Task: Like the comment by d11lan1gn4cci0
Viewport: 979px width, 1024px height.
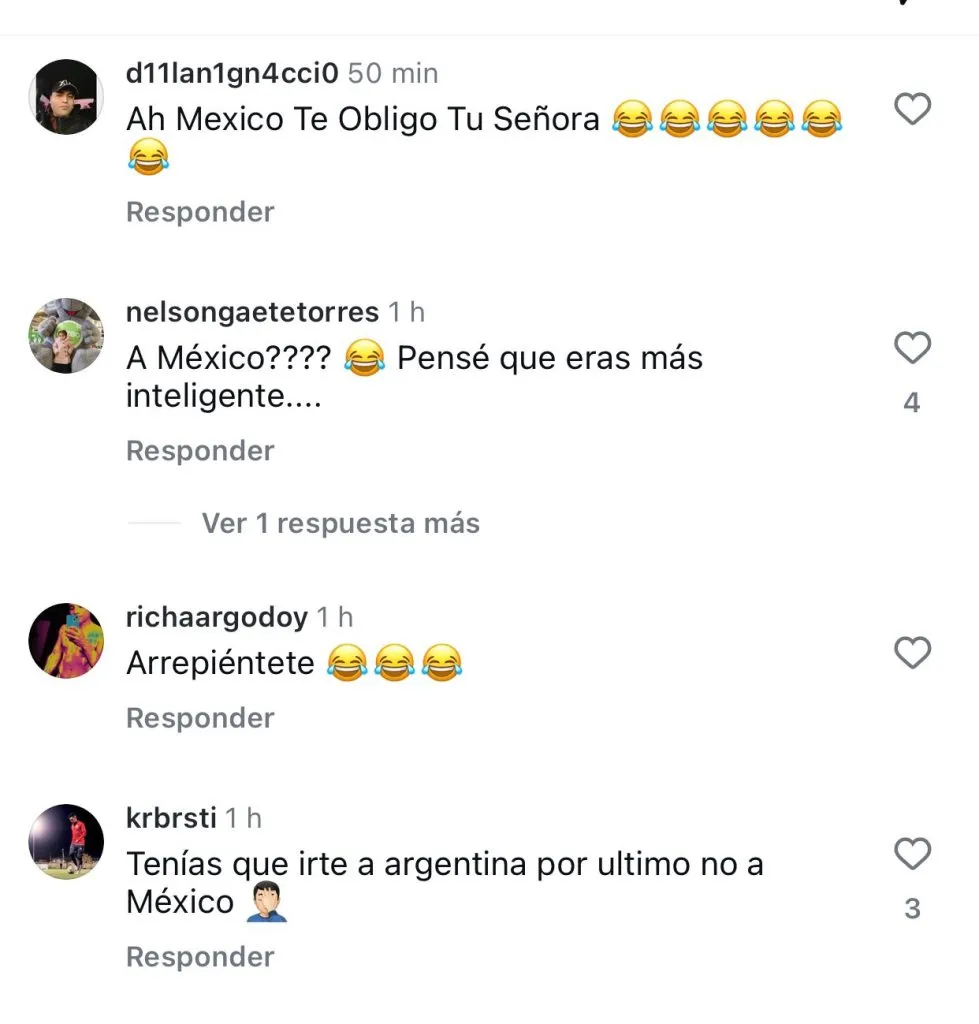Action: coord(911,108)
